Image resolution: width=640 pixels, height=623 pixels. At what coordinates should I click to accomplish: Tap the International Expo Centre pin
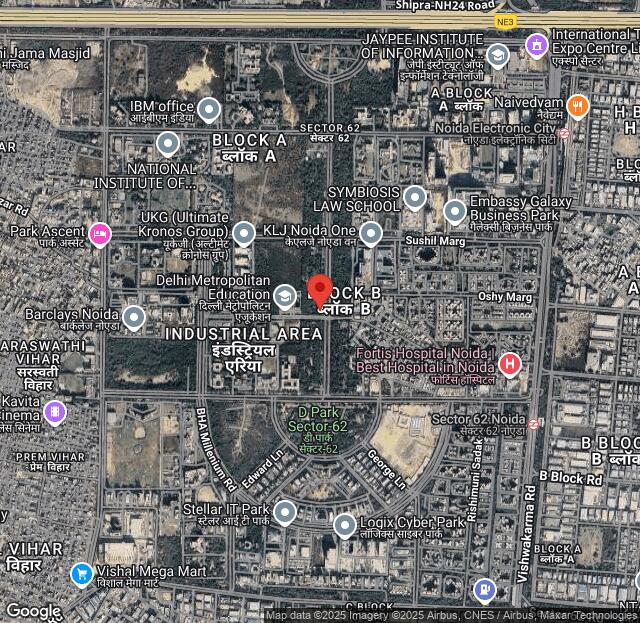click(x=537, y=44)
